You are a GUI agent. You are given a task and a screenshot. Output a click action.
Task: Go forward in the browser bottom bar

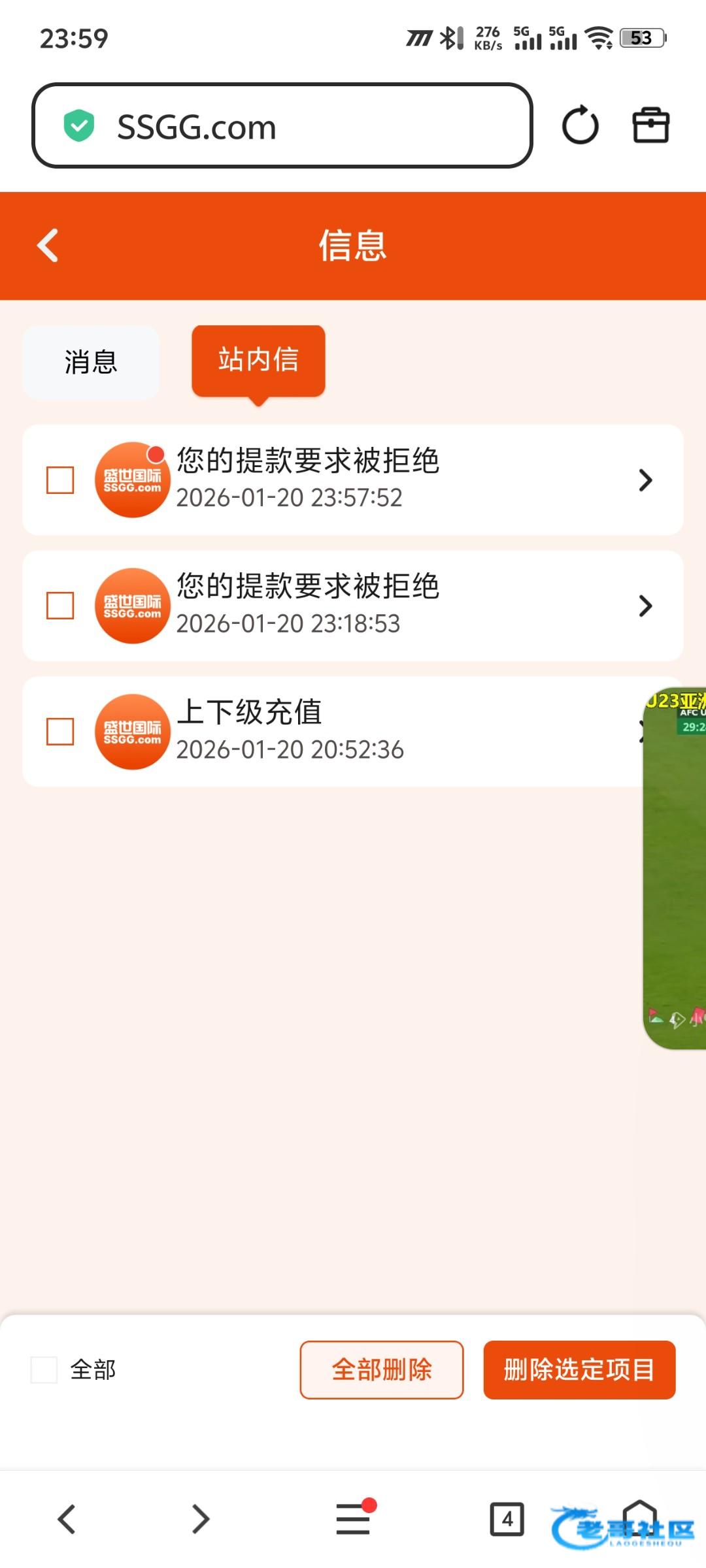pos(201,1519)
